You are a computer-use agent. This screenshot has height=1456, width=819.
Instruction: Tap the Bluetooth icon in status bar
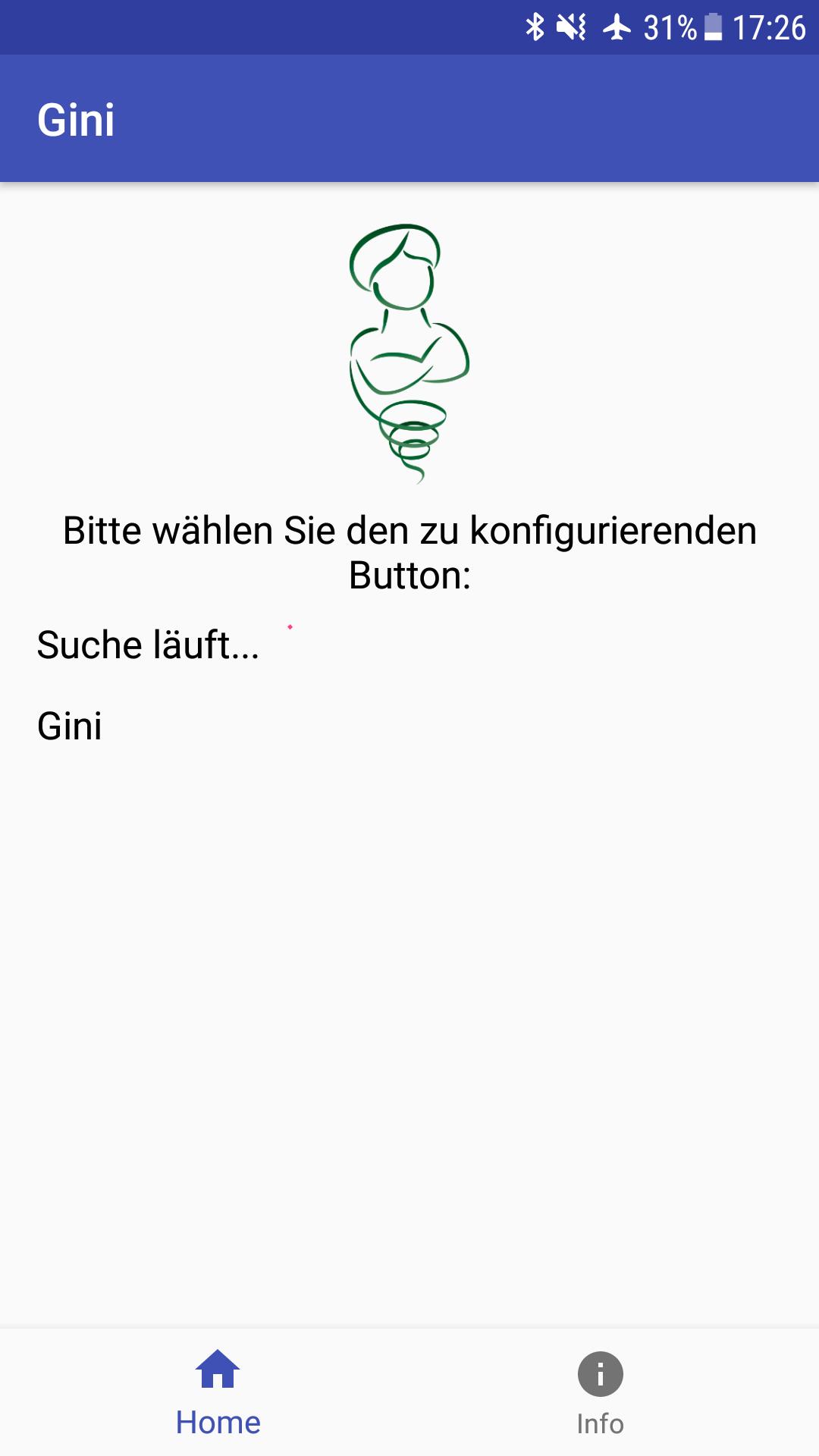pyautogui.click(x=535, y=25)
